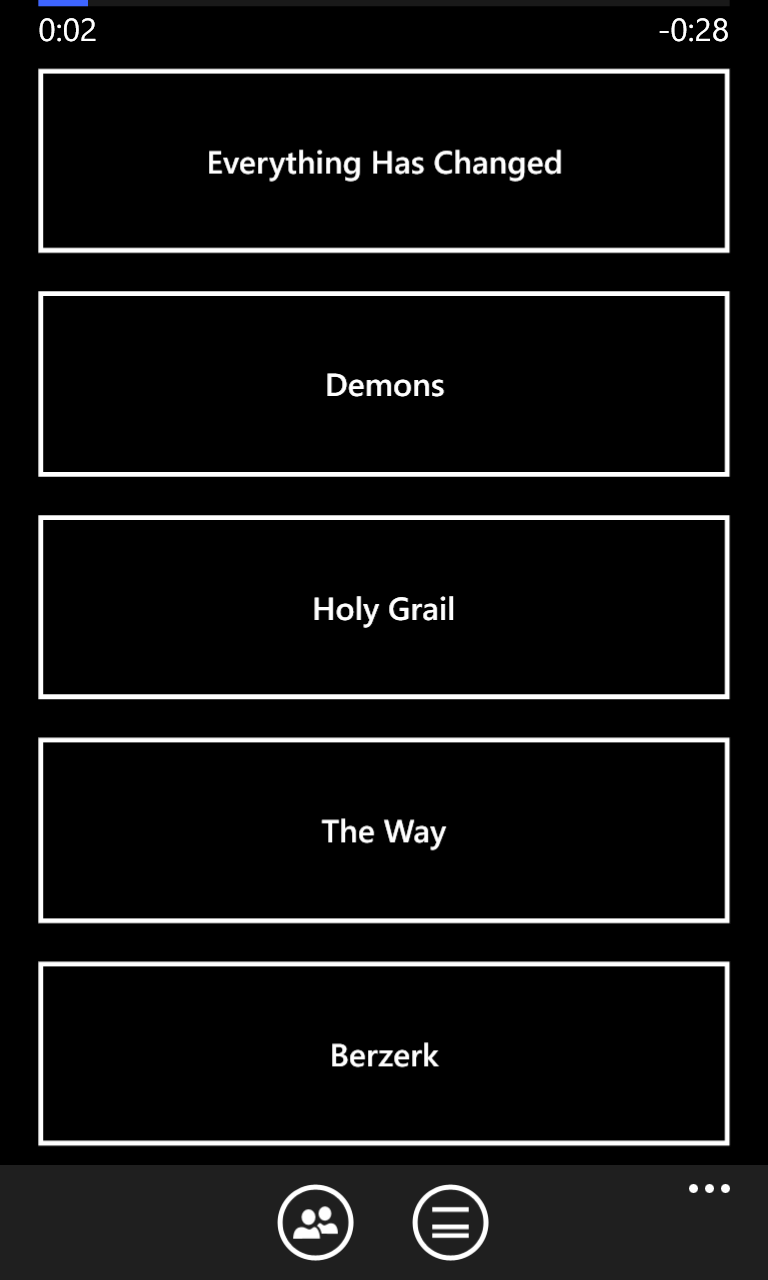Pick Holy Grail as your guess
The width and height of the screenshot is (768, 1280).
coord(384,607)
